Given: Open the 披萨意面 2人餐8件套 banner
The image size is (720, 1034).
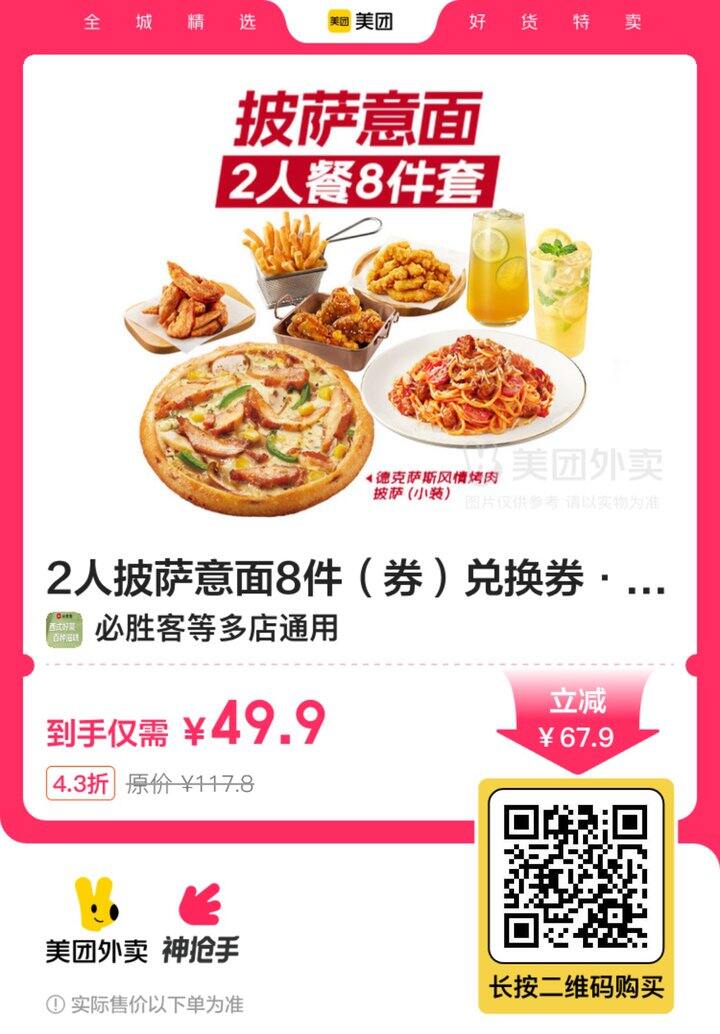Looking at the screenshot, I should (x=359, y=146).
